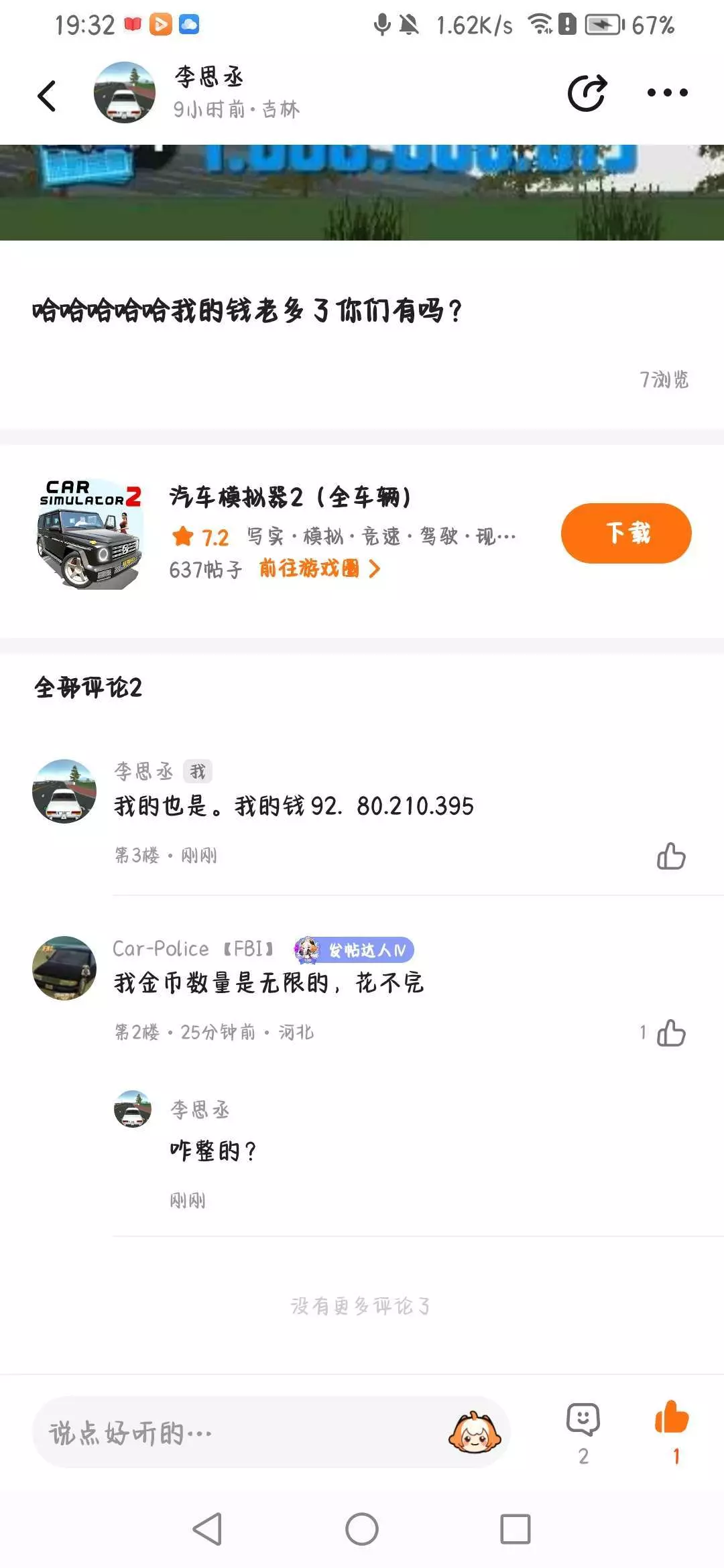Open the post image at top
This screenshot has height=1568, width=724.
[362, 192]
